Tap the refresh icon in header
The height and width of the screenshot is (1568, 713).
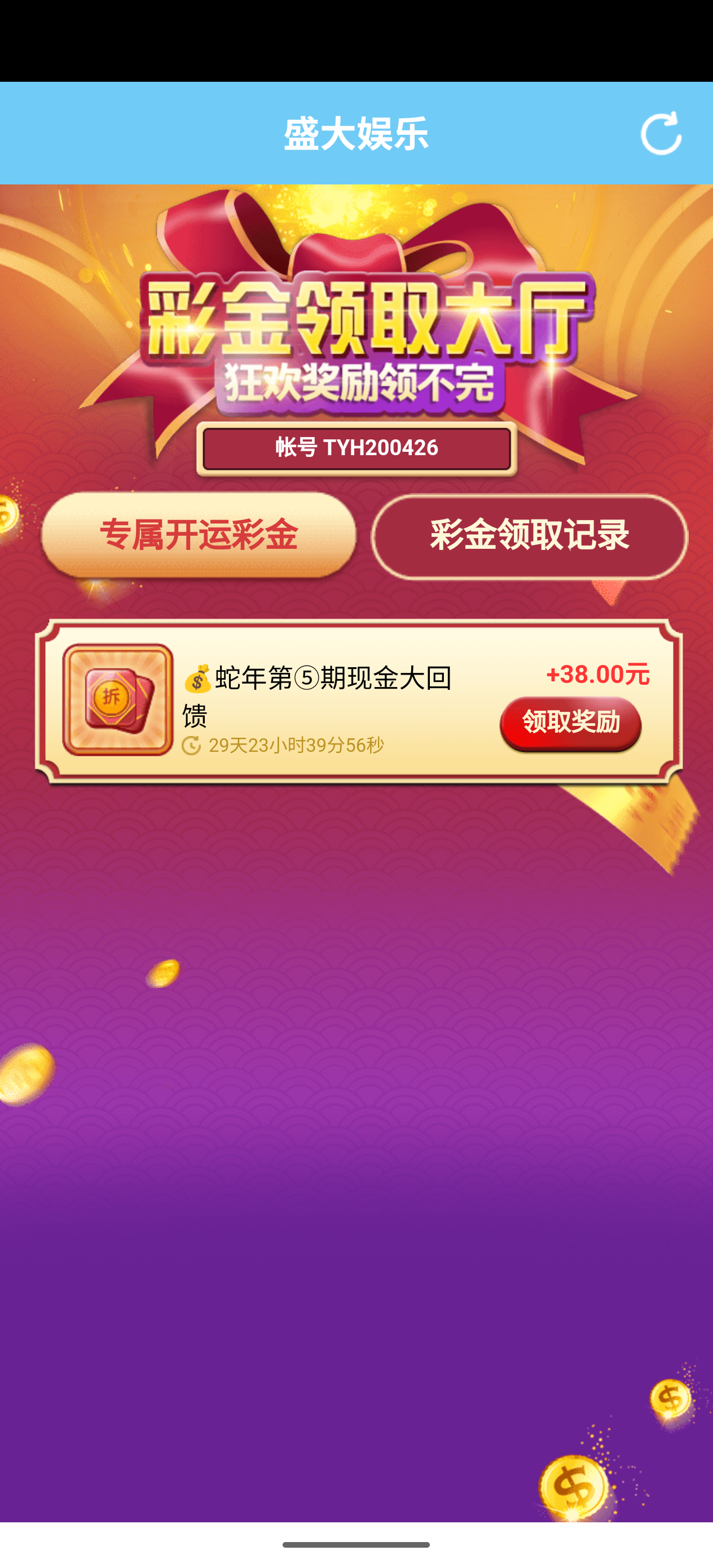pyautogui.click(x=661, y=133)
